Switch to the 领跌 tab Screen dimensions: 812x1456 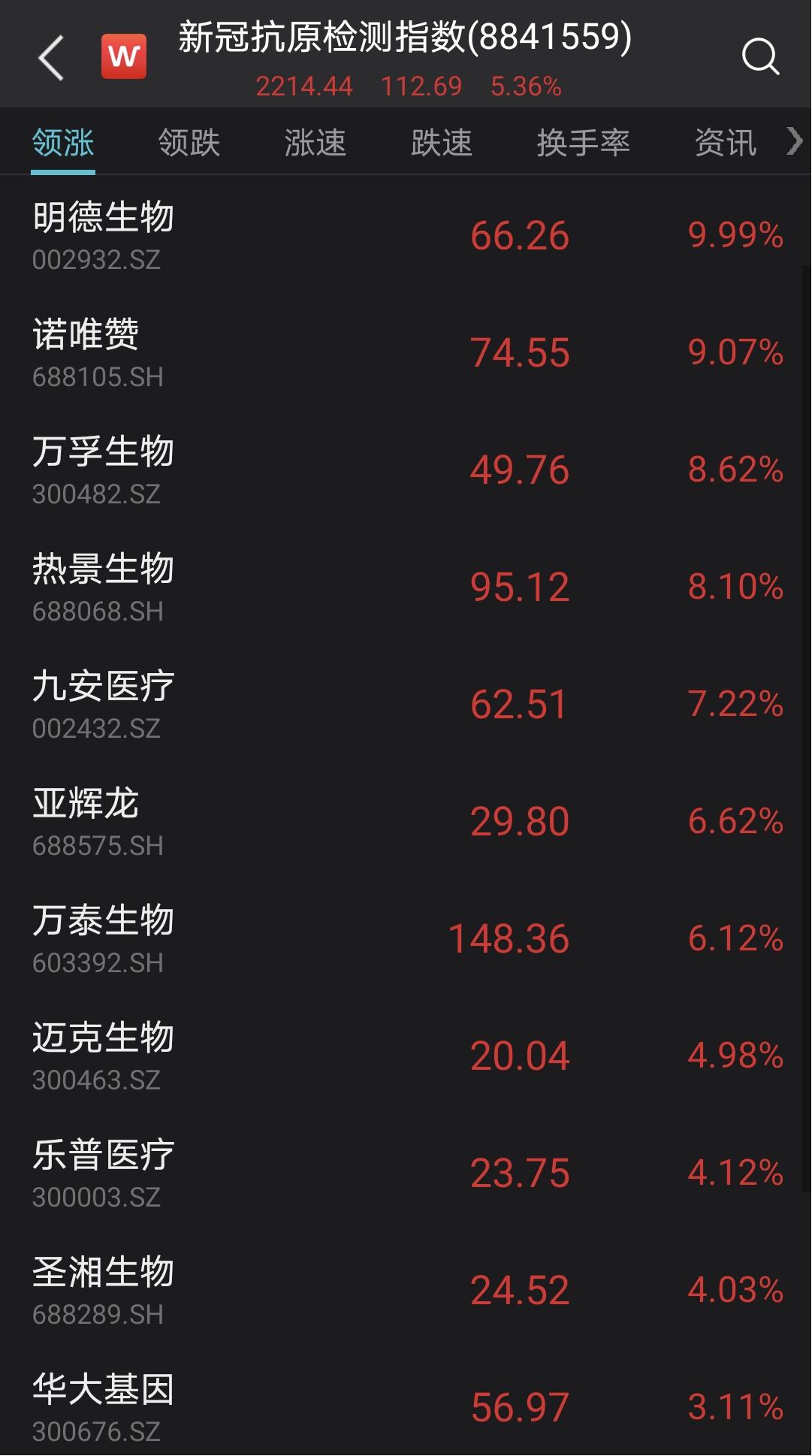click(189, 143)
